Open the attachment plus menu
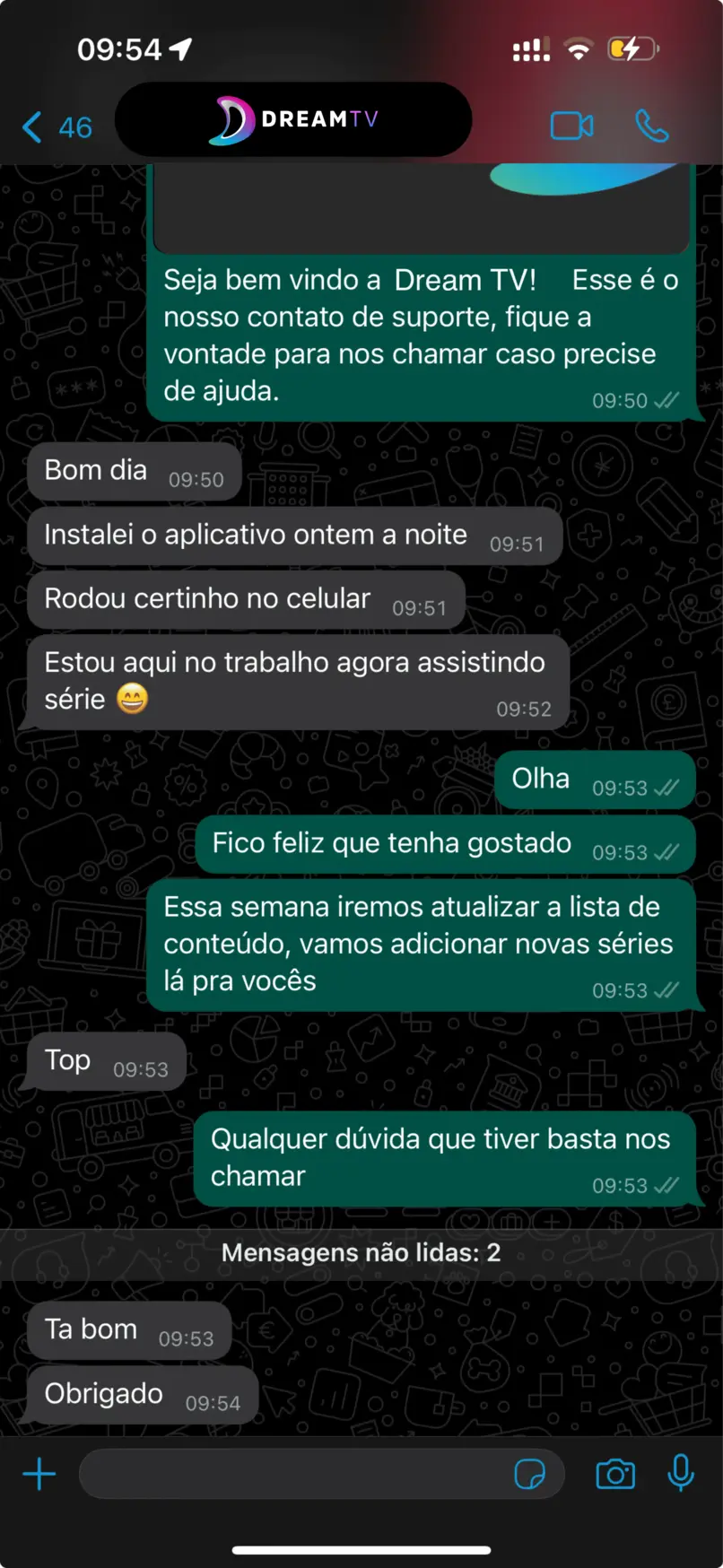 click(39, 1474)
